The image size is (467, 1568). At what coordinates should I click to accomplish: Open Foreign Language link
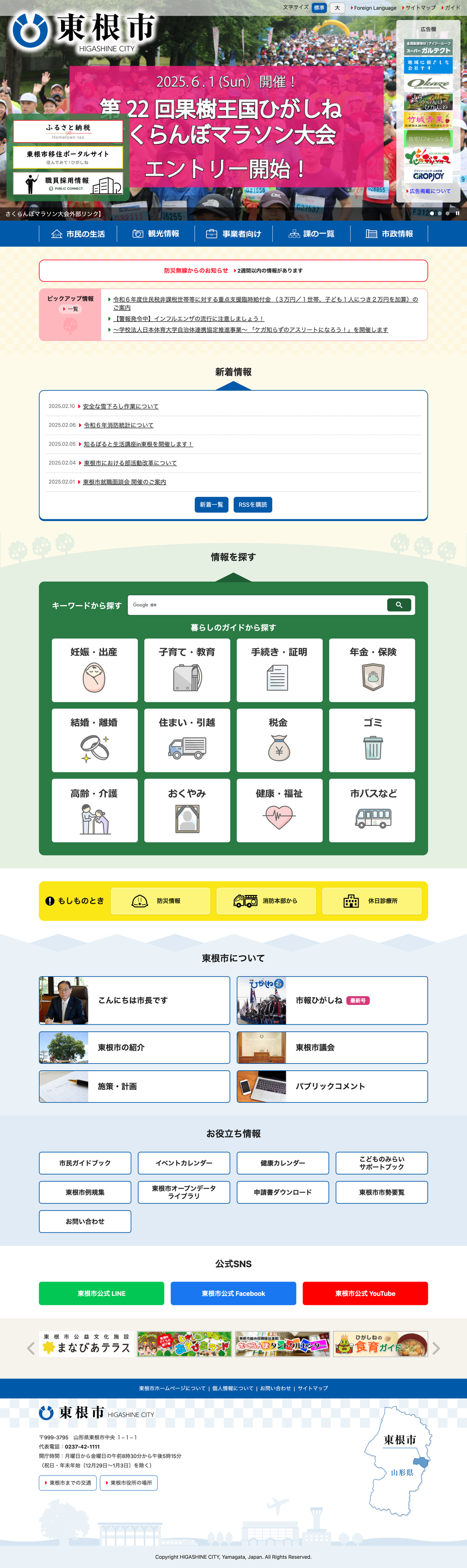(x=374, y=8)
